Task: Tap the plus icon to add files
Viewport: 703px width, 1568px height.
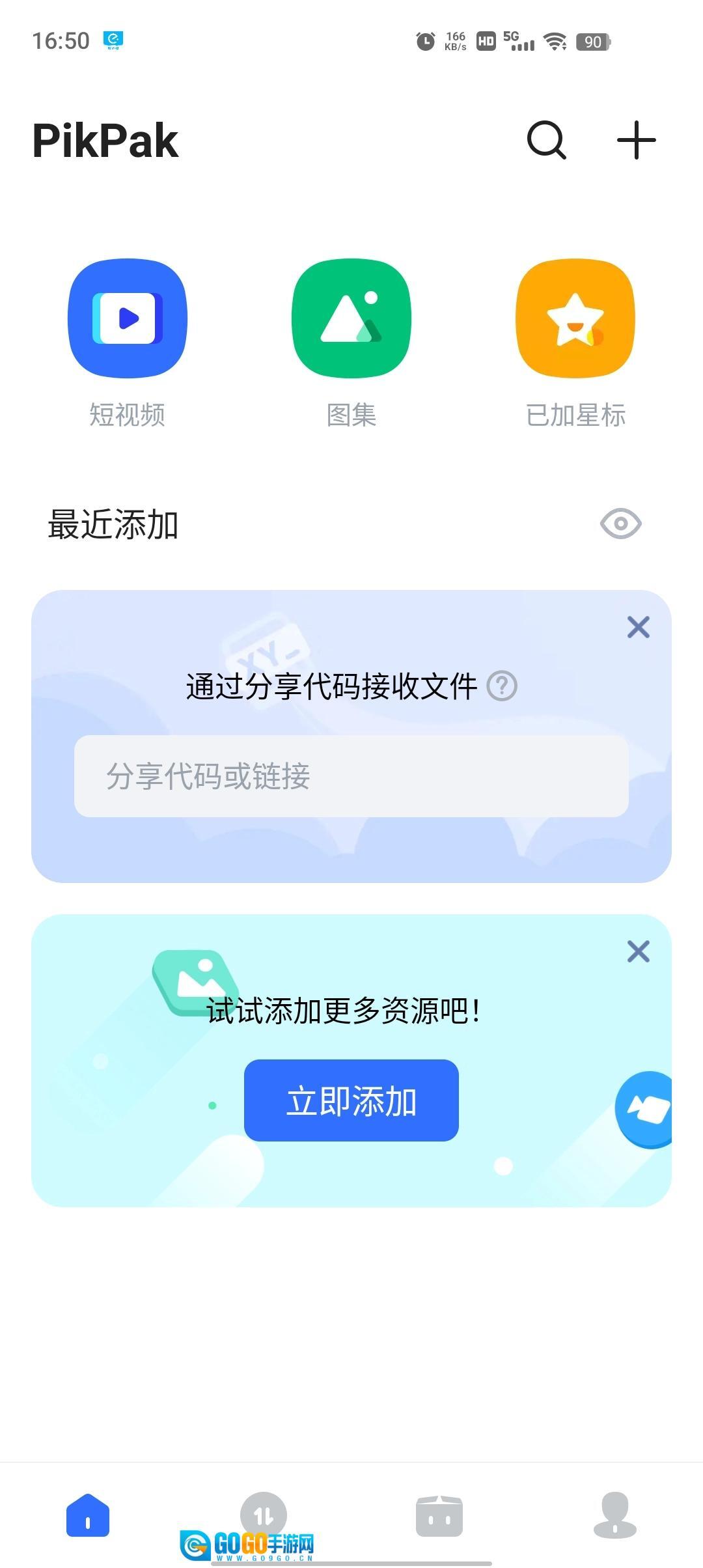Action: pos(636,140)
